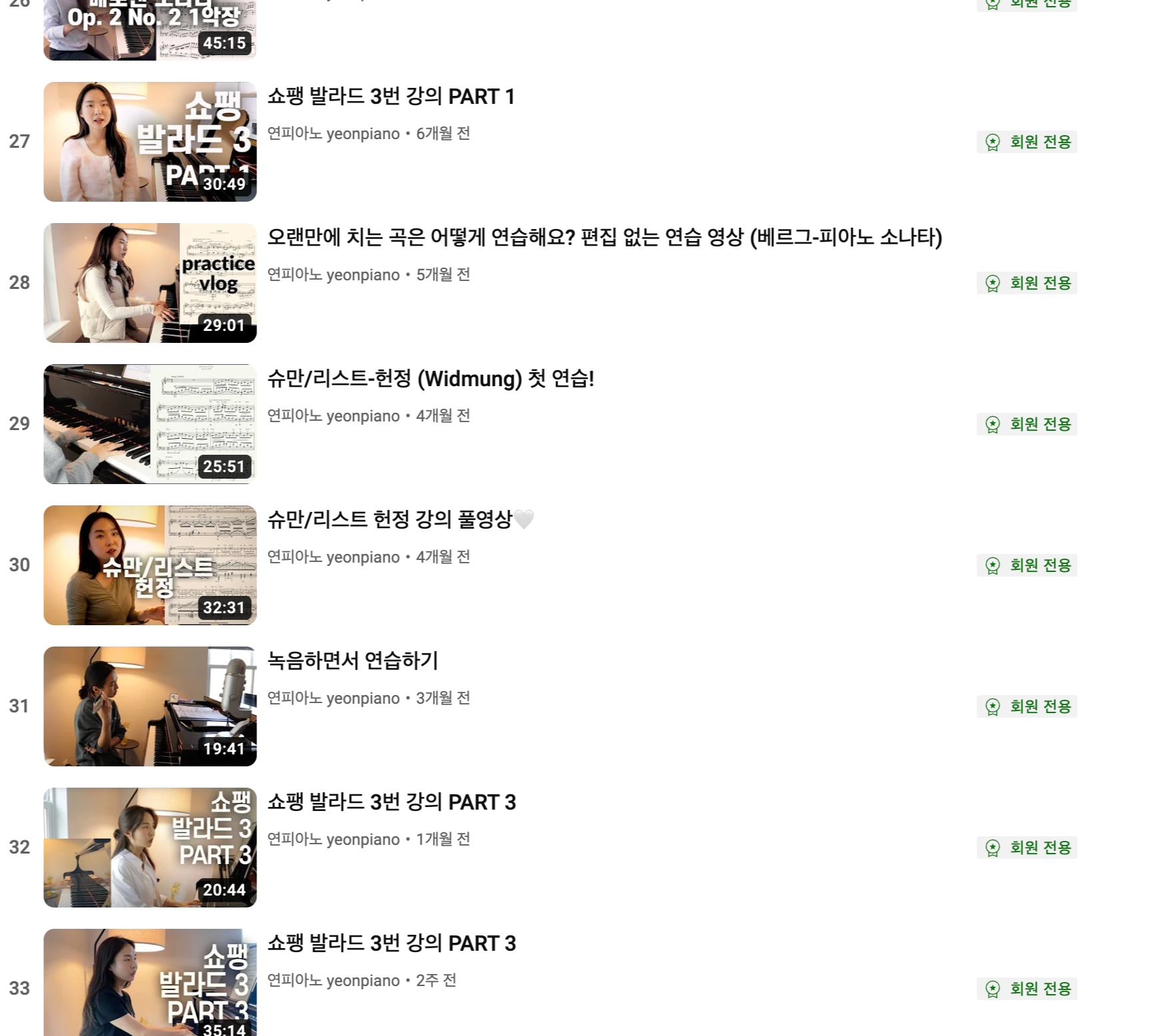Open video 27 쇼팽 발라드 3번 강의 PART 1
The image size is (1169, 1036).
391,97
